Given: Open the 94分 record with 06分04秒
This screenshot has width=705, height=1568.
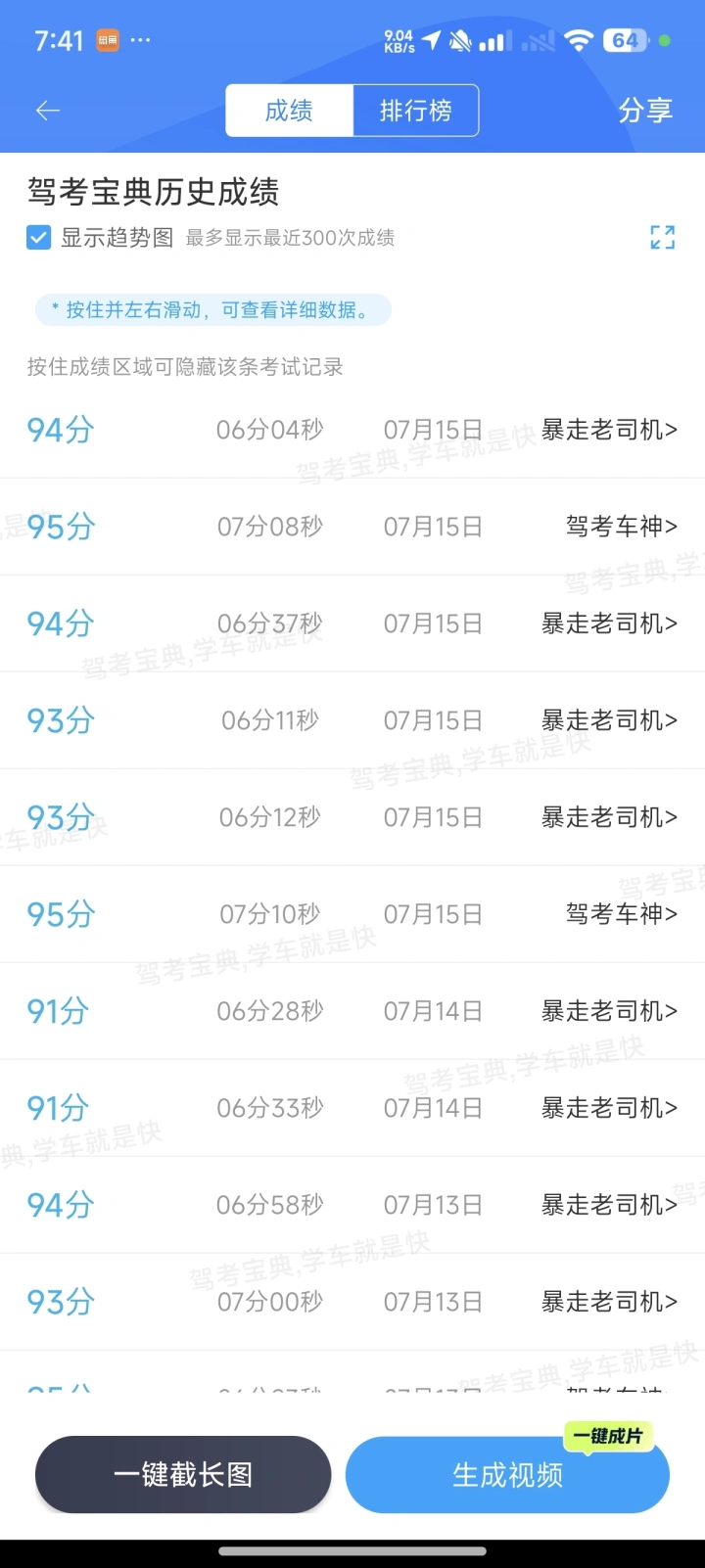Looking at the screenshot, I should pos(352,430).
